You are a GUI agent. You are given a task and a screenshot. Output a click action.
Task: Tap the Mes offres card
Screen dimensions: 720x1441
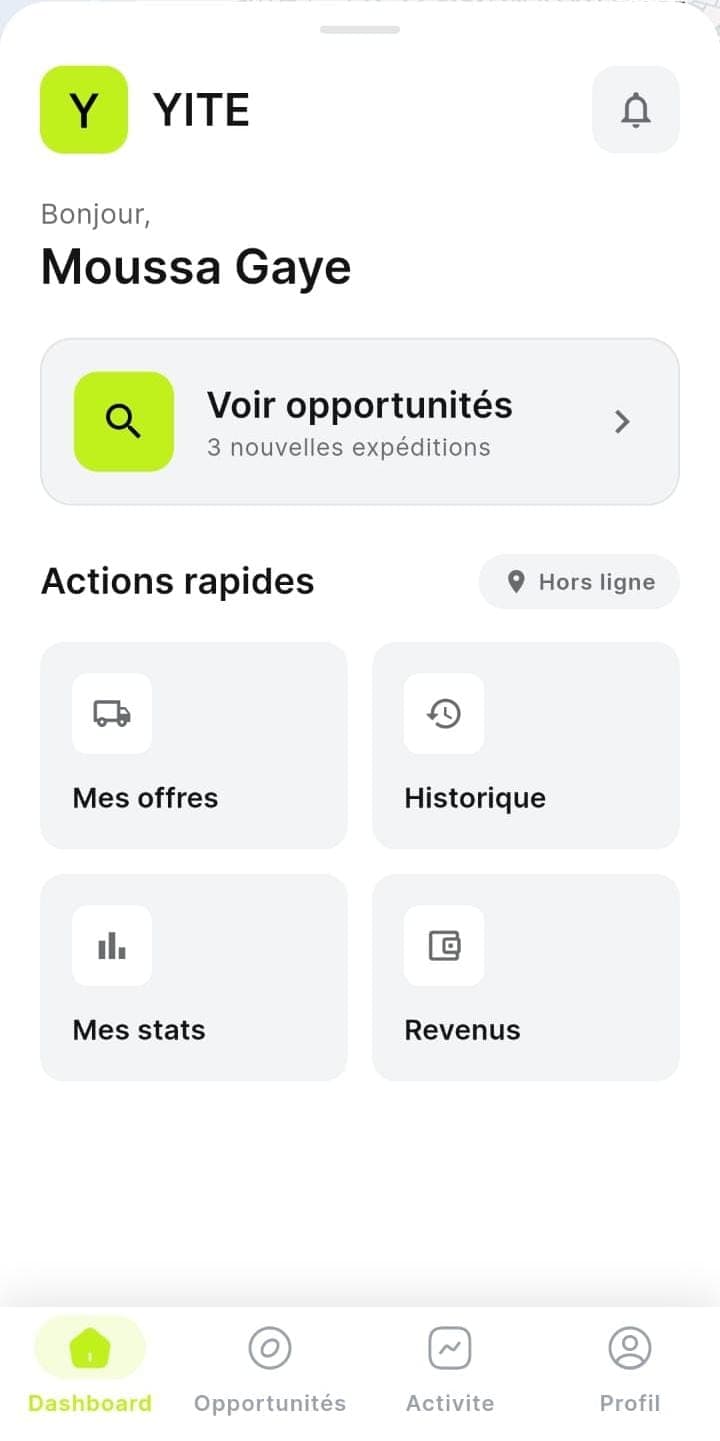point(194,745)
